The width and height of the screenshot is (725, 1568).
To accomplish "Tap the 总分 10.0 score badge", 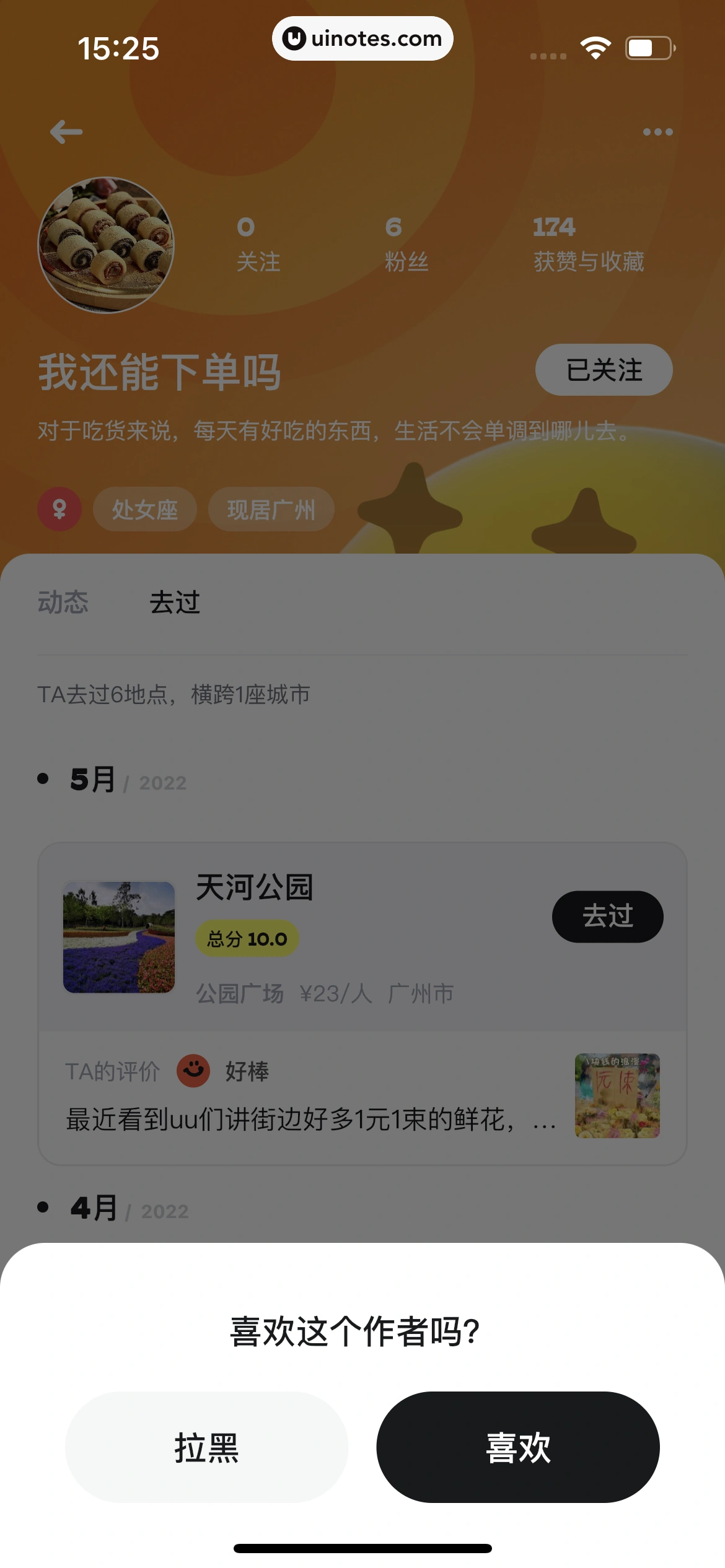I will (x=245, y=938).
